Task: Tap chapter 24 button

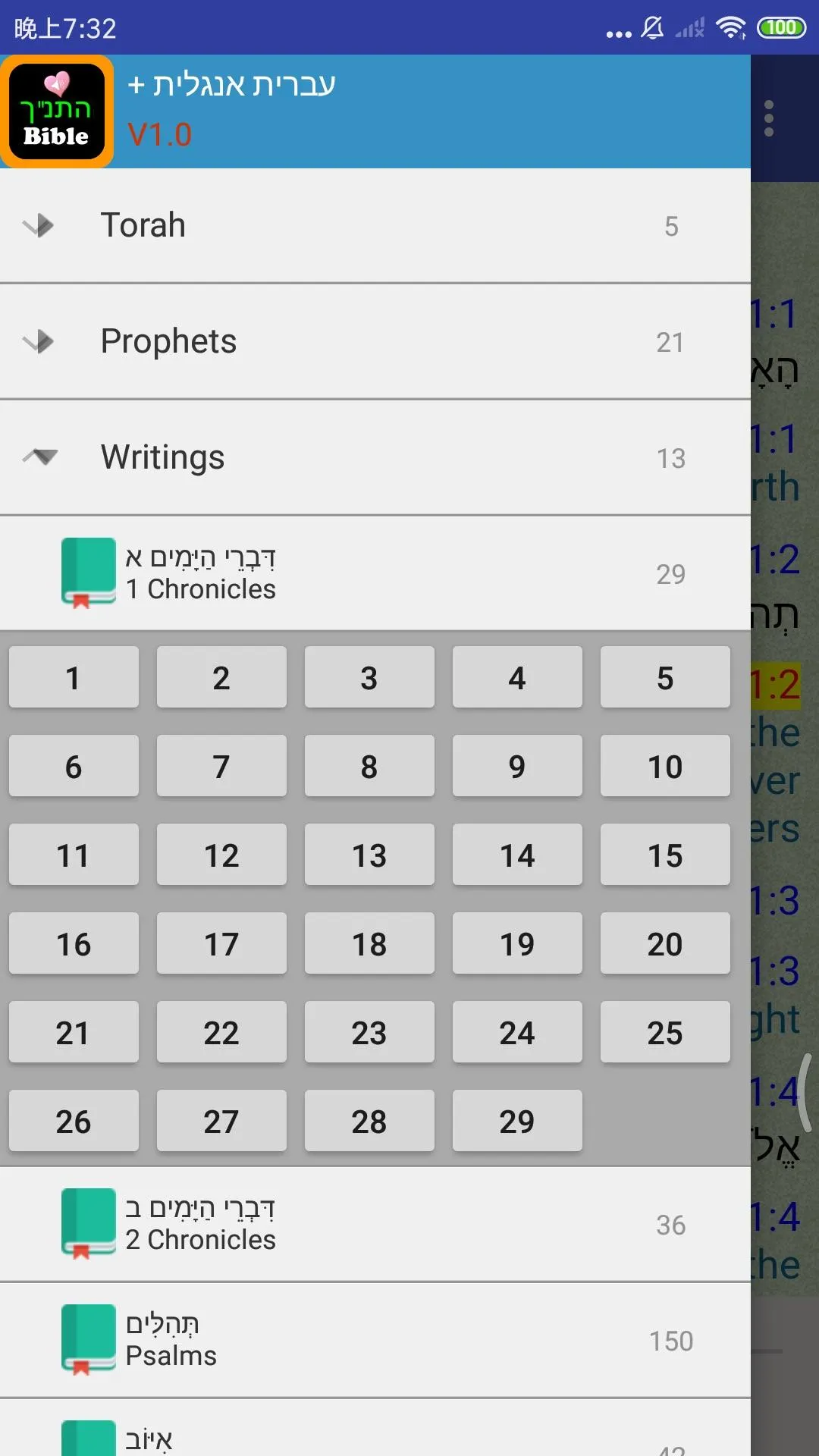Action: click(x=517, y=1032)
